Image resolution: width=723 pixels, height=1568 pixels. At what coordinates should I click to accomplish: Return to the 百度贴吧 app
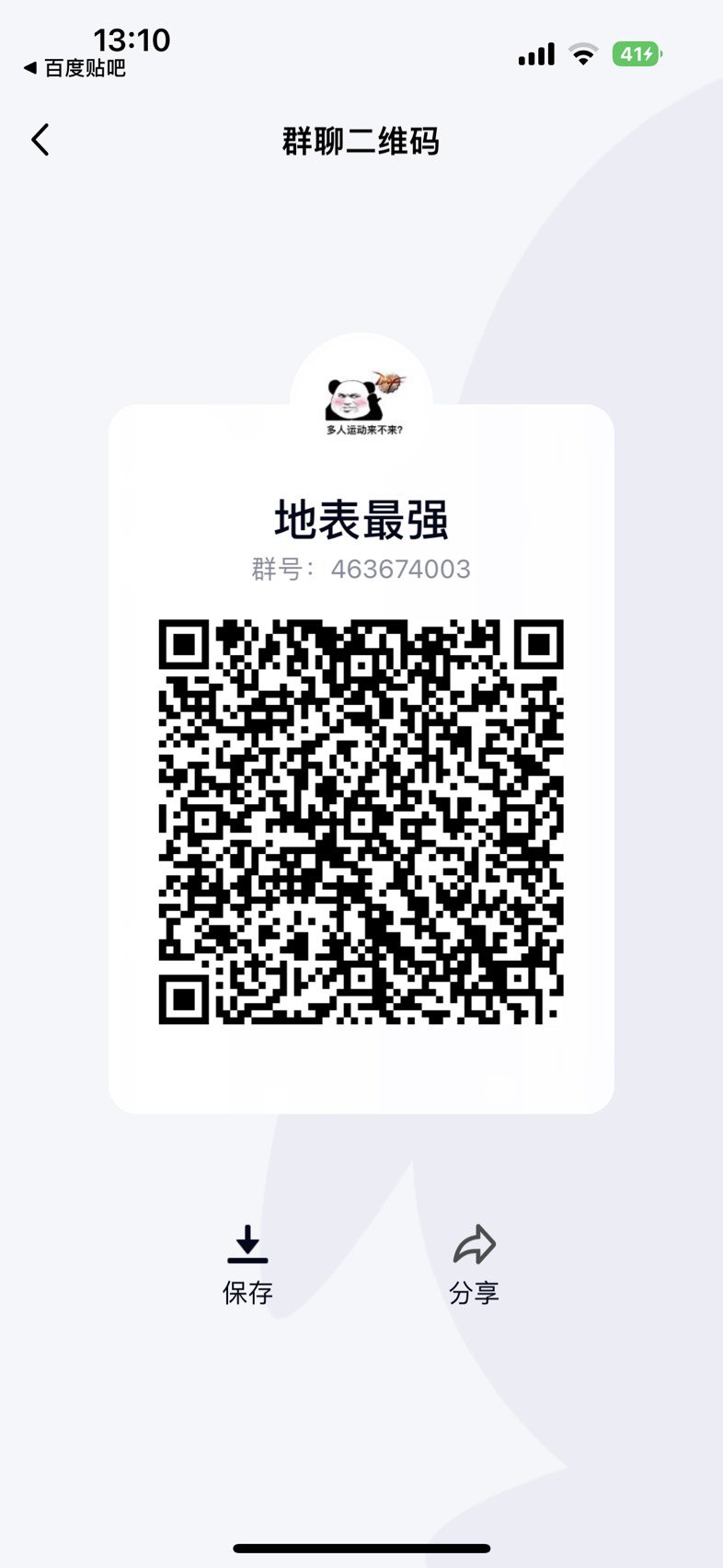(x=75, y=68)
